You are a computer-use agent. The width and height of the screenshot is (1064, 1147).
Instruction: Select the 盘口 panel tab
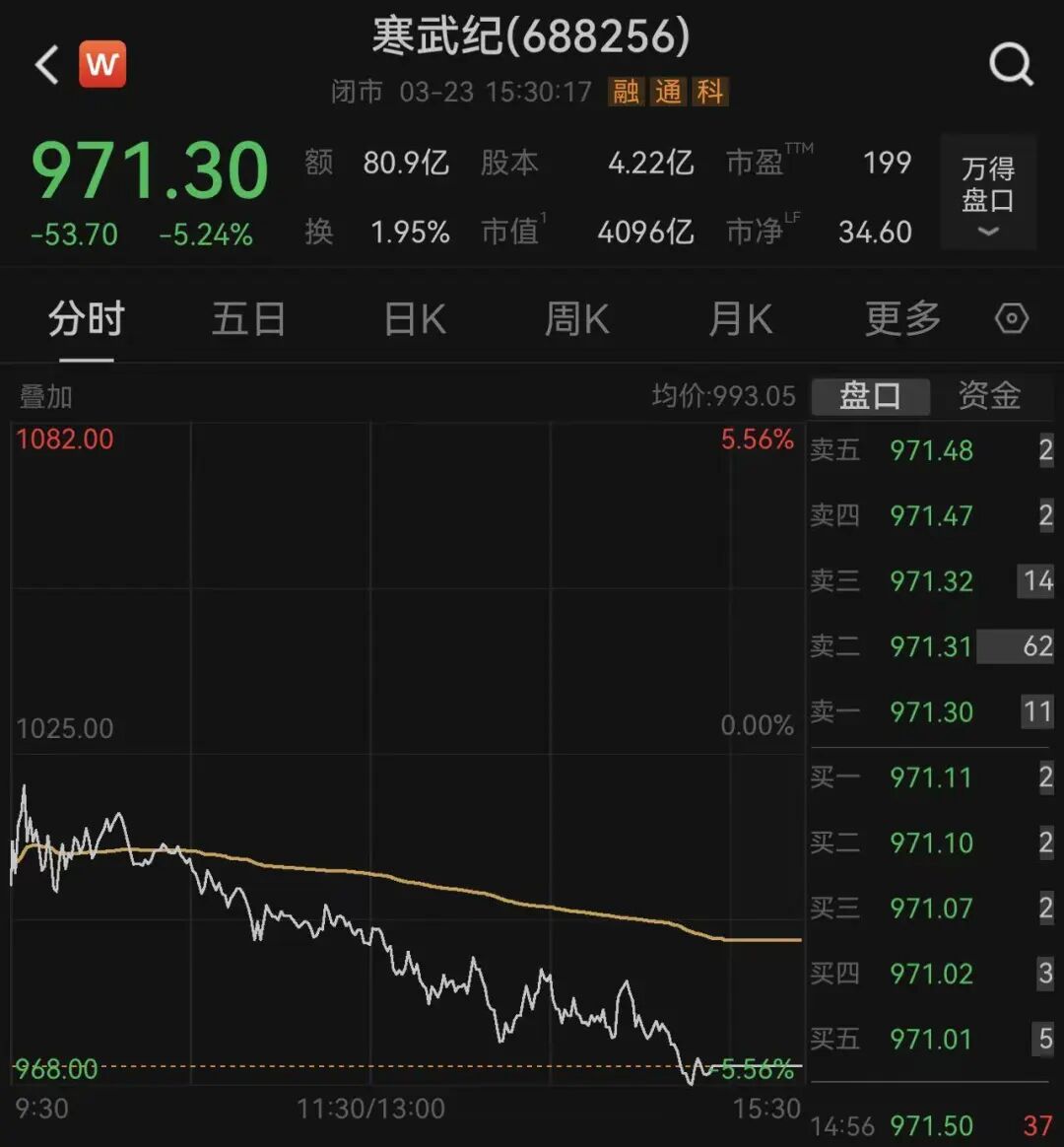(870, 396)
